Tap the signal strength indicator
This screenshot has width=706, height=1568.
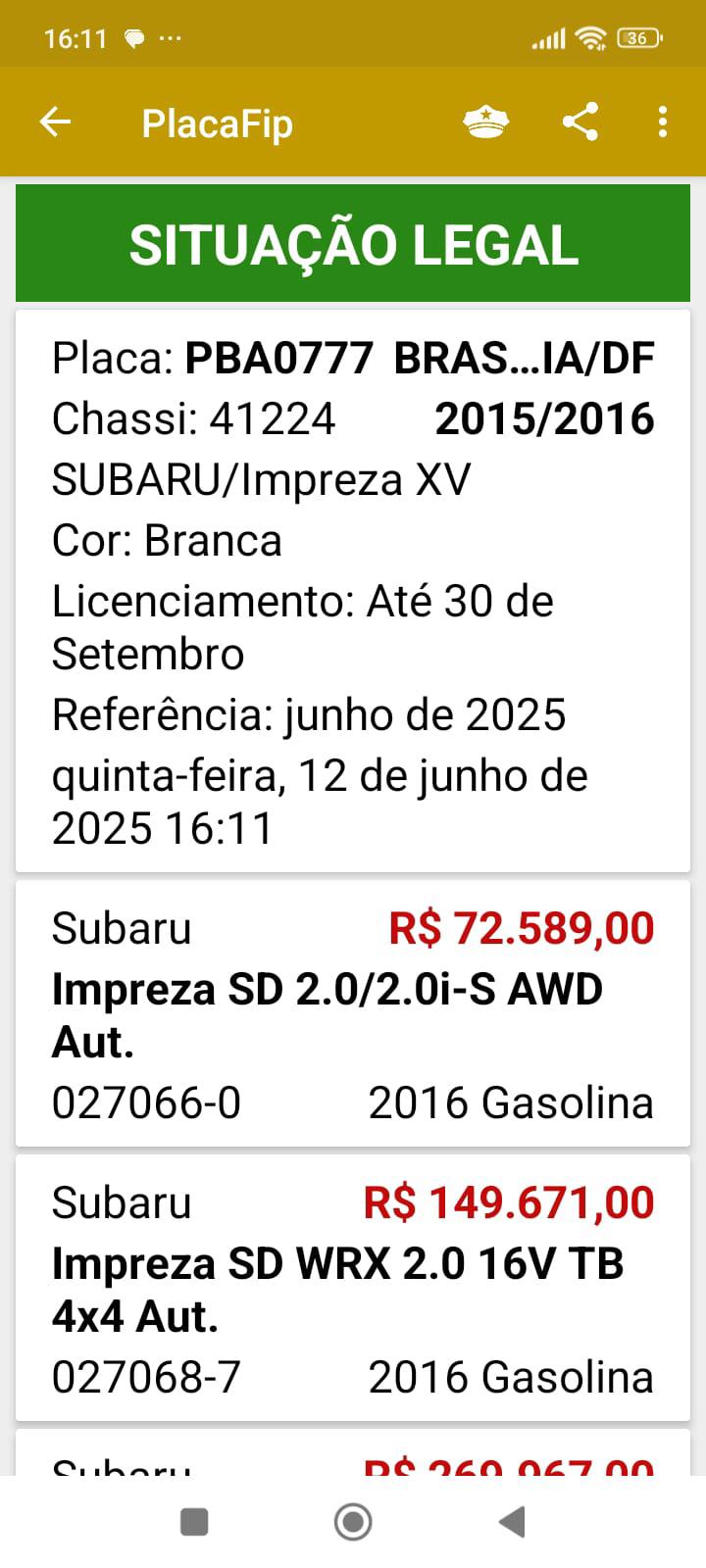tap(547, 37)
